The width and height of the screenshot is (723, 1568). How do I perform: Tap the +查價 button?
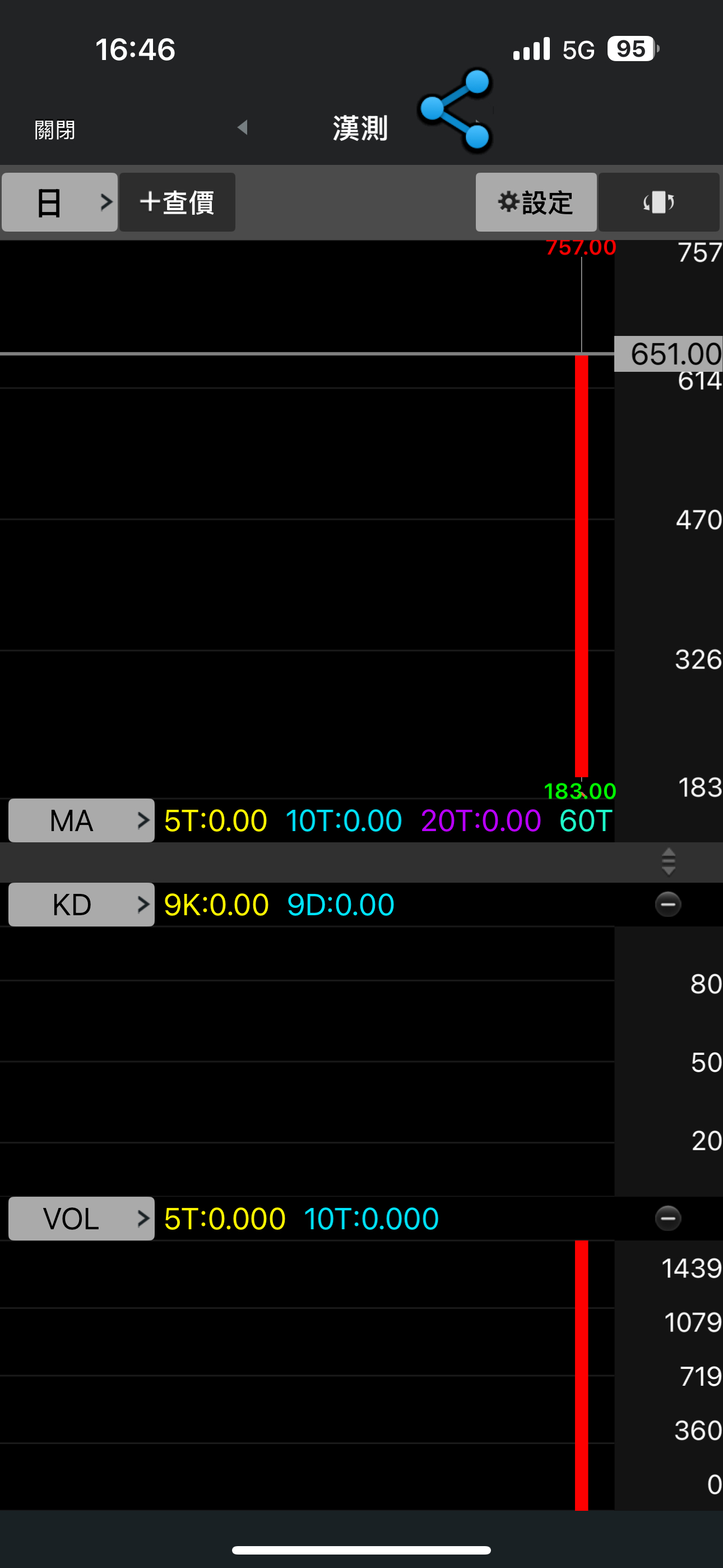[x=177, y=202]
